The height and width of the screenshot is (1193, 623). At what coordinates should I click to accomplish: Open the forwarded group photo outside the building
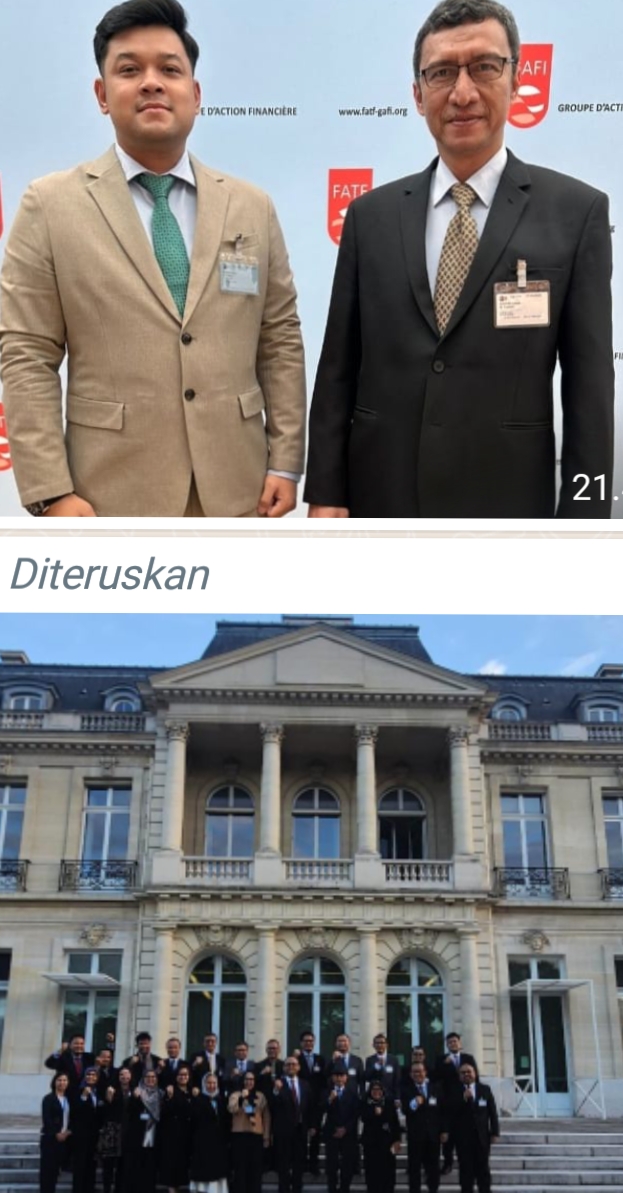(311, 900)
